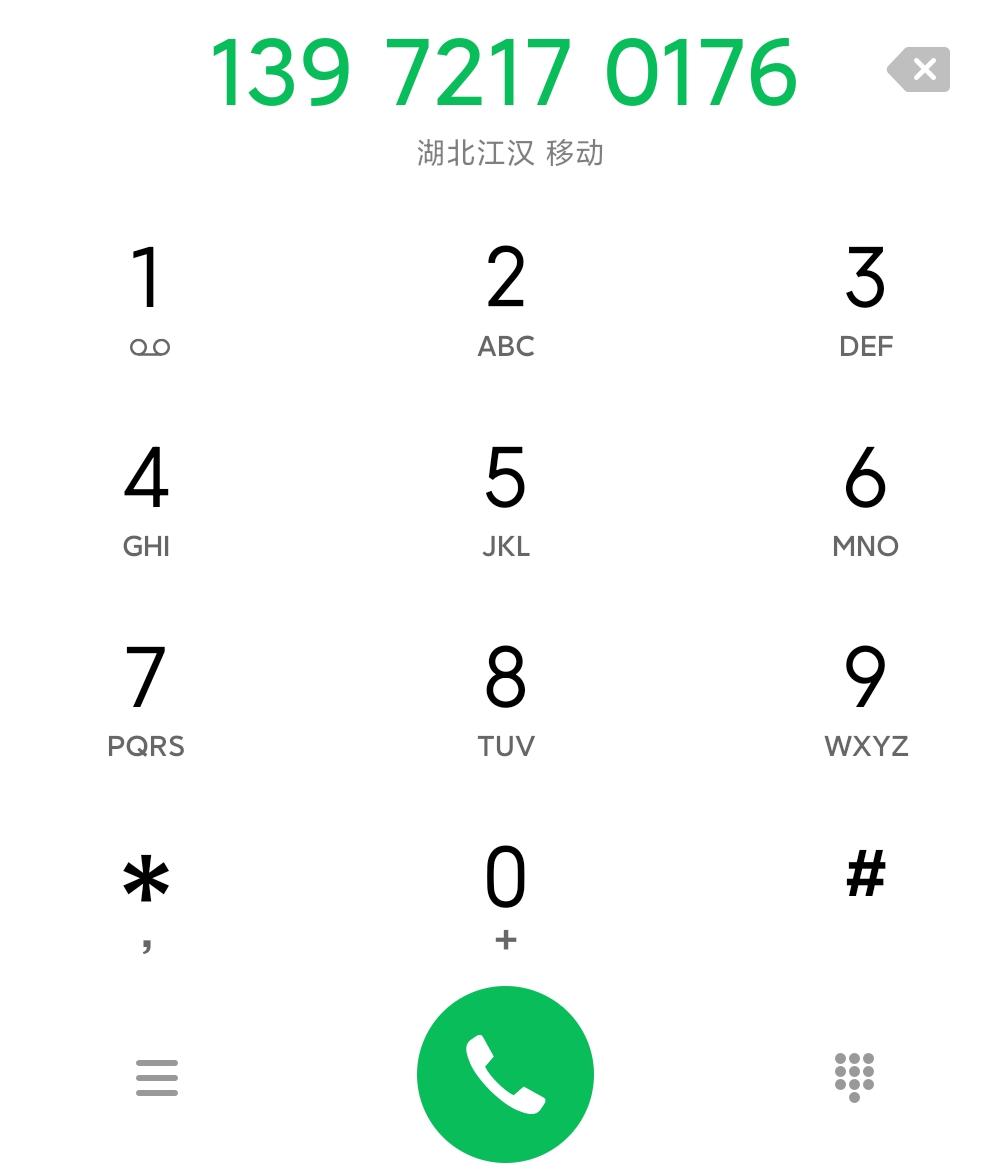Hide the dial pad
Screen dimensions: 1004x1172
coord(854,1077)
